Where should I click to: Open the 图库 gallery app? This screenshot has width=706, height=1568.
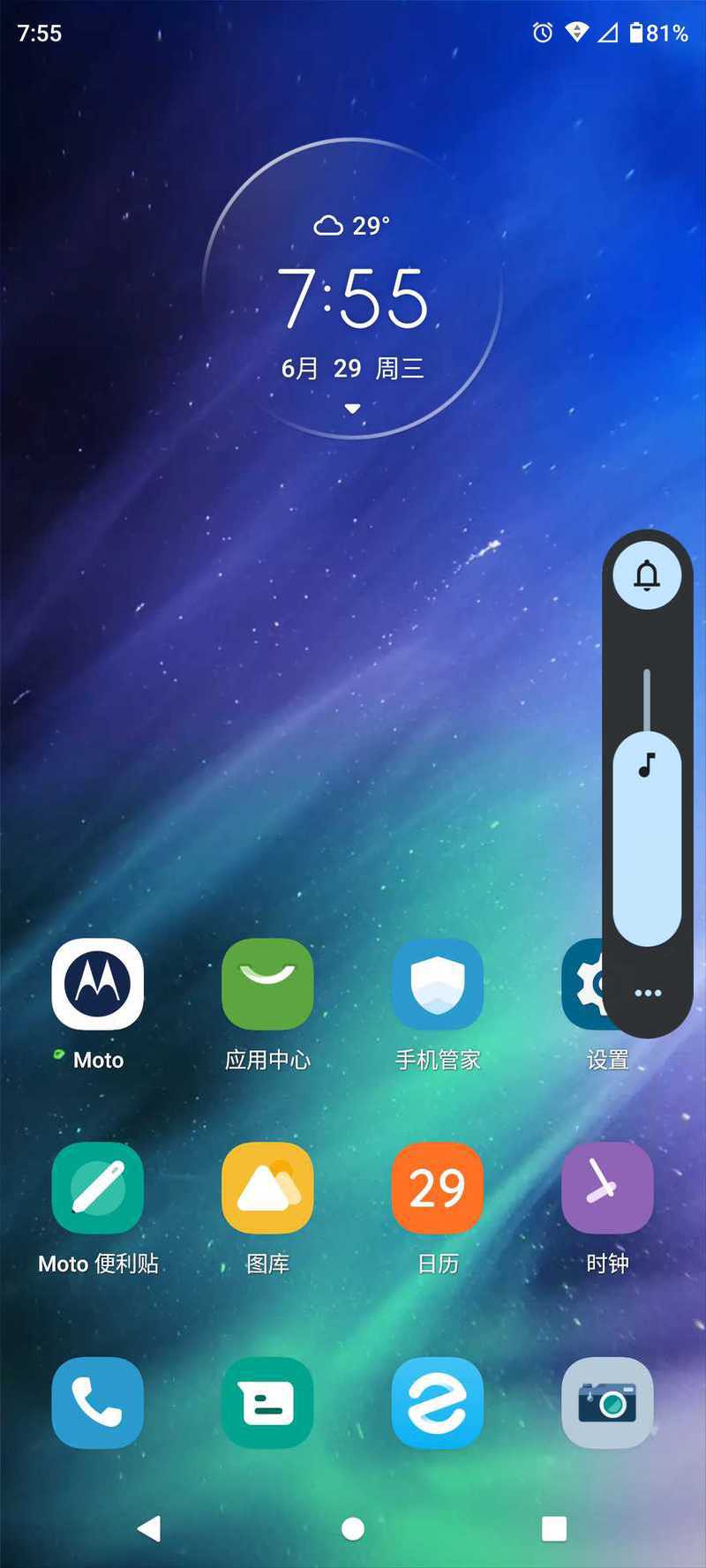tap(267, 1188)
